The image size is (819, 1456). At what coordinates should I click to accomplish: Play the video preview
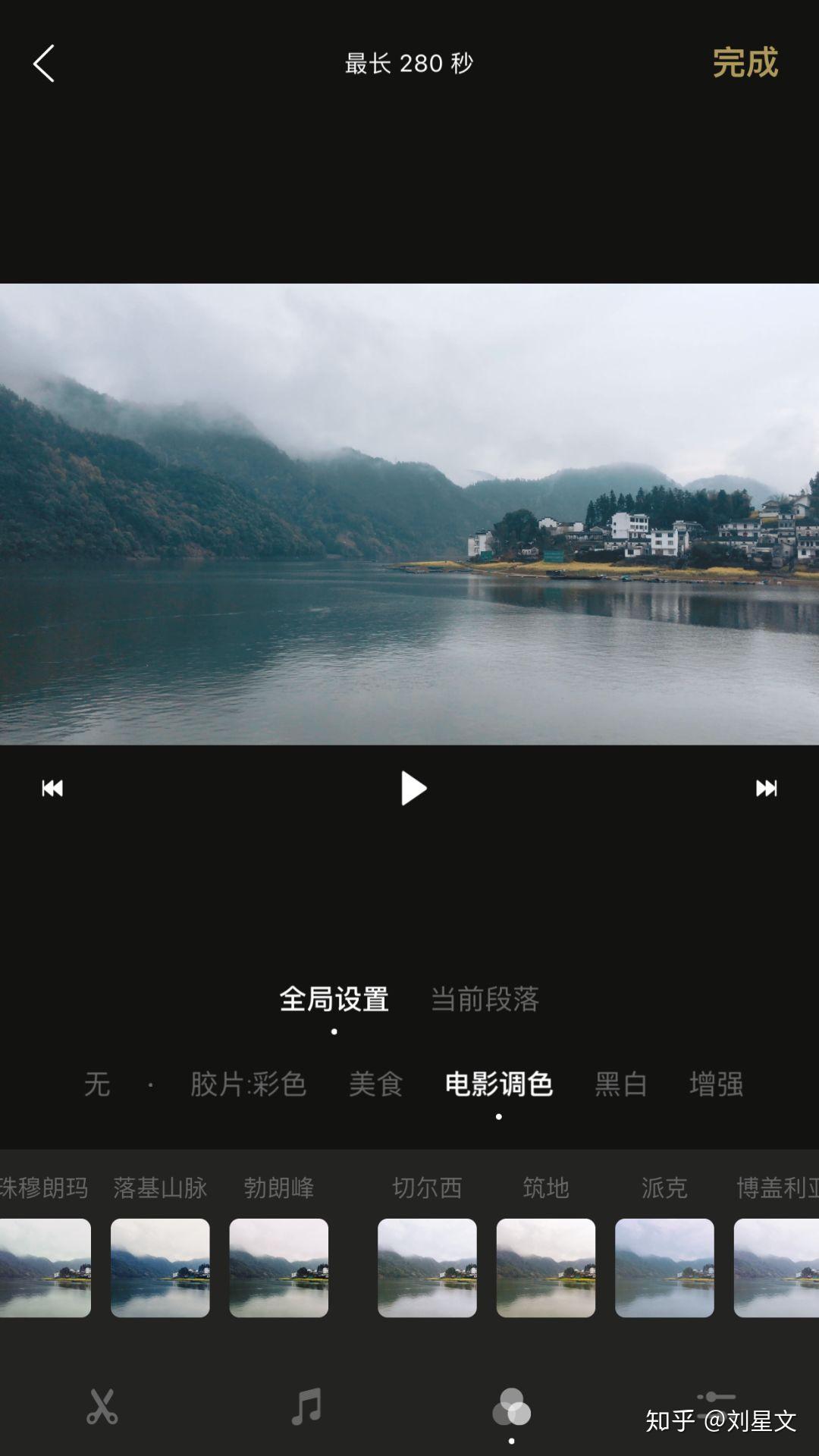(x=413, y=789)
